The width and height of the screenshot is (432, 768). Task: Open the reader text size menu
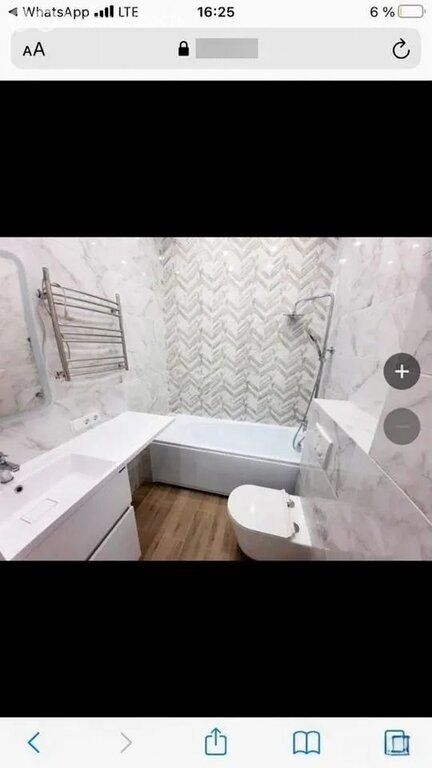pos(34,49)
